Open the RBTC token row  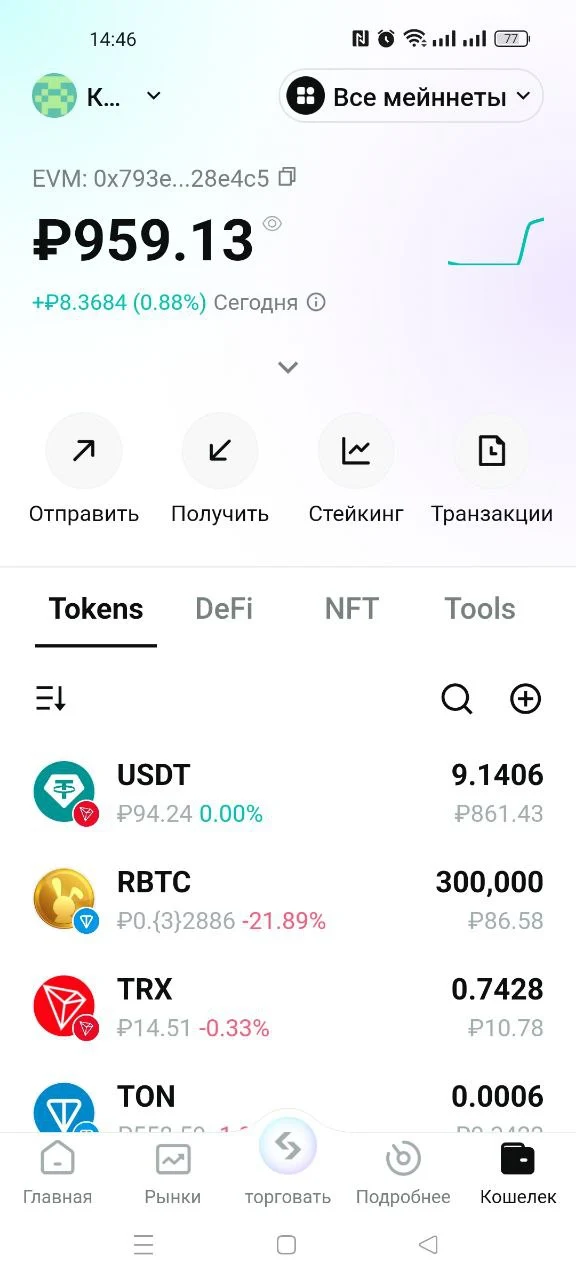288,901
